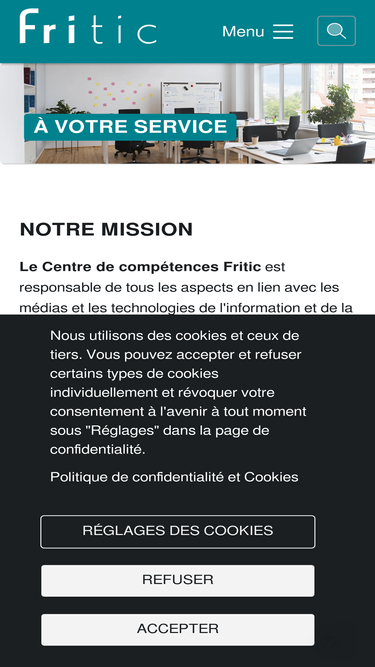This screenshot has width=375, height=667.
Task: Open the search magnifier icon
Action: [x=336, y=31]
